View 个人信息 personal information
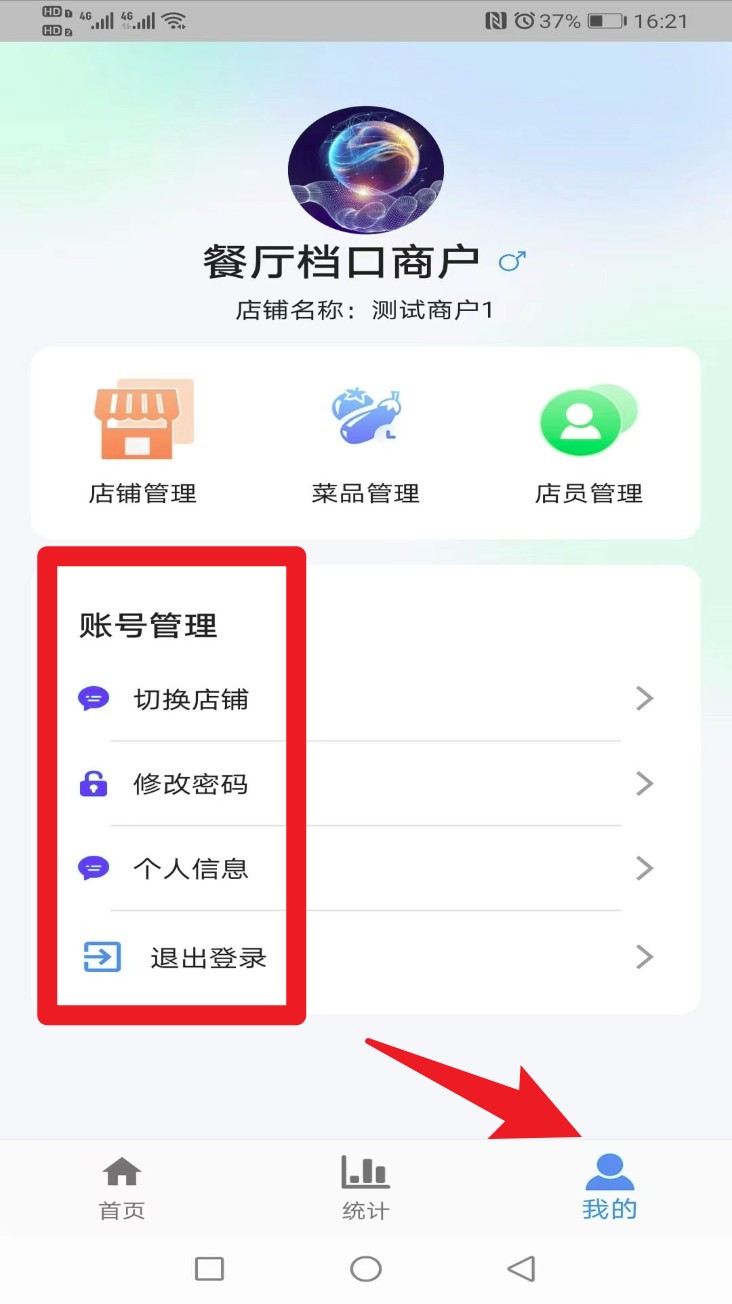The height and width of the screenshot is (1304, 732). [365, 868]
